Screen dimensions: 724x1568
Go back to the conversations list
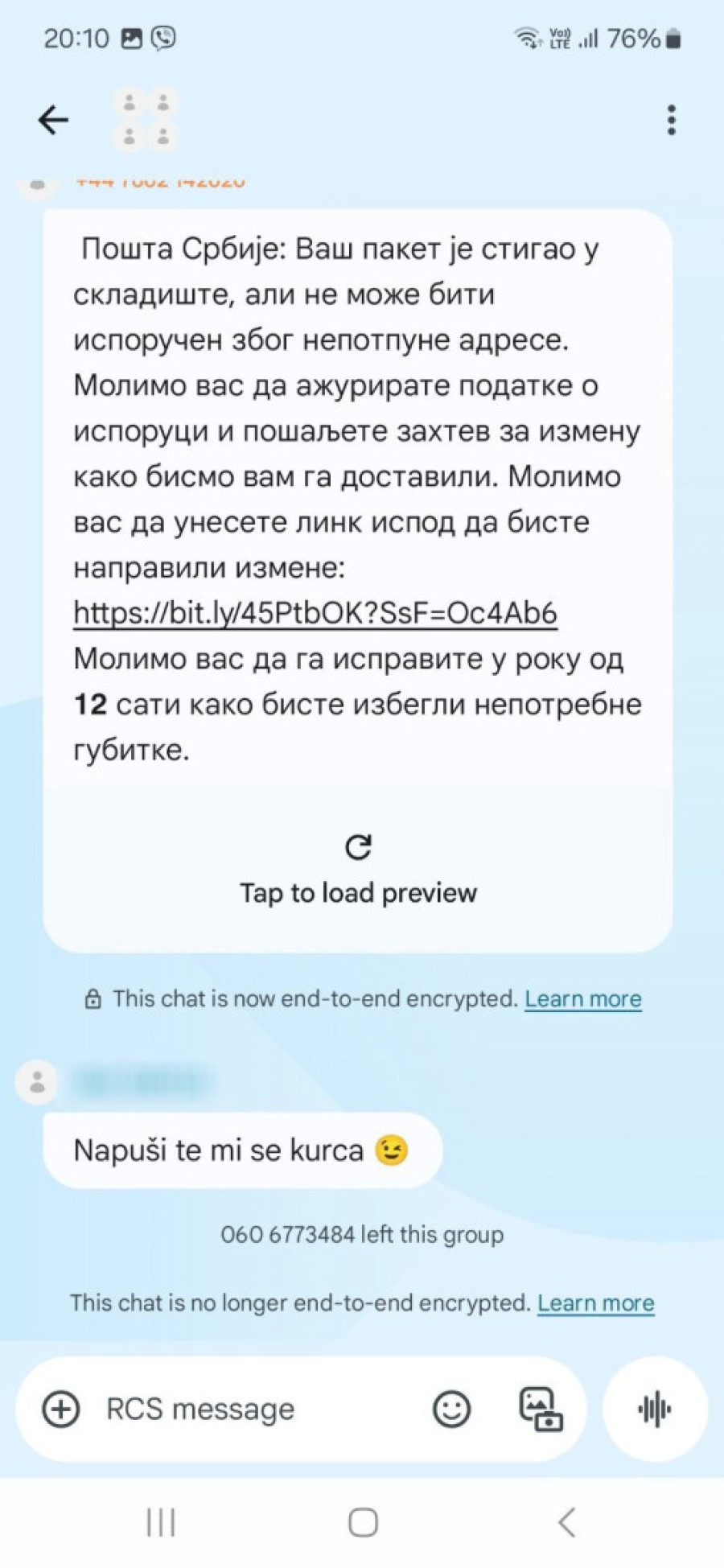[x=54, y=120]
